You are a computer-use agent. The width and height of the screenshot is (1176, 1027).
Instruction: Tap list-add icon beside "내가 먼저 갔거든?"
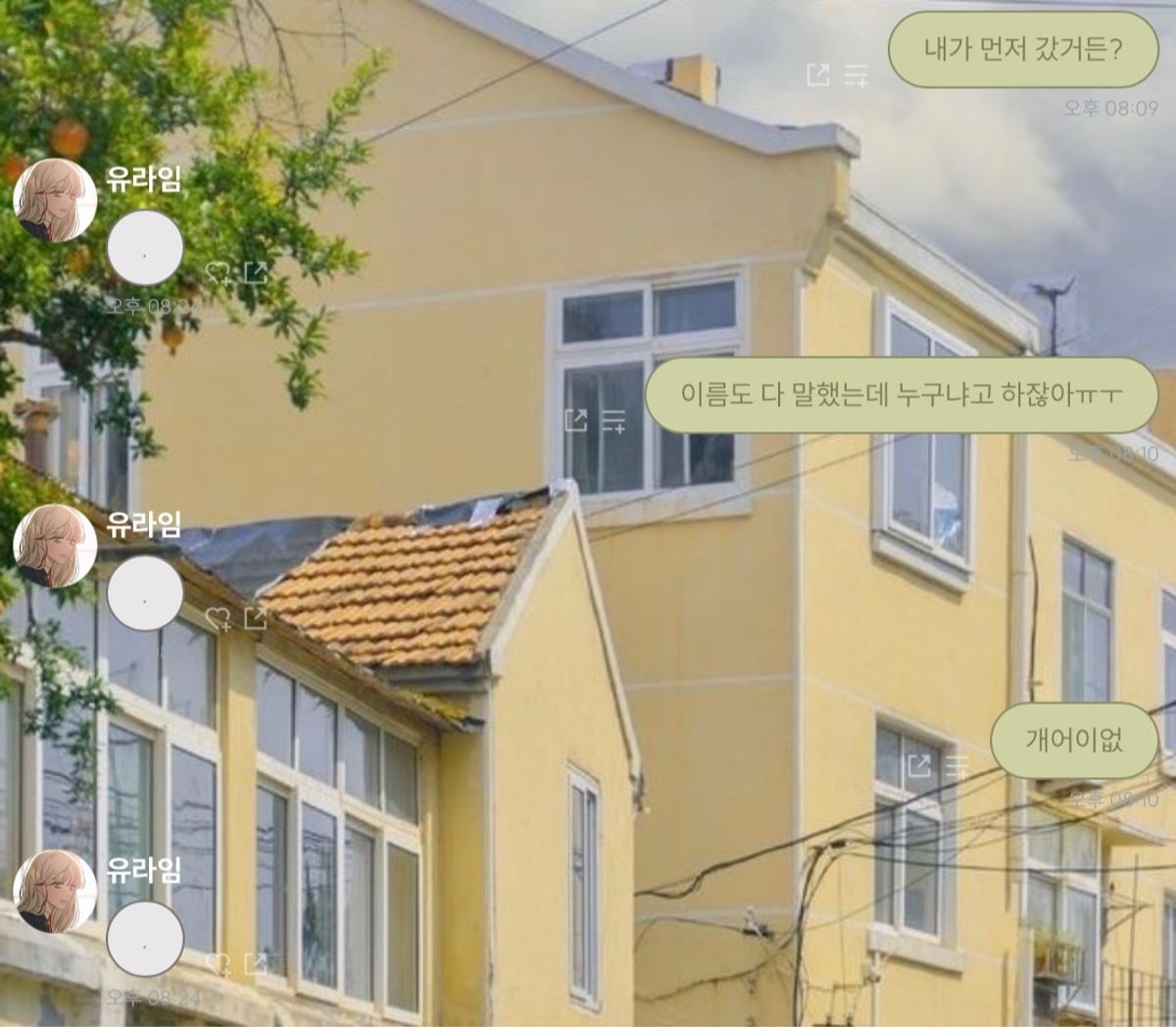857,74
